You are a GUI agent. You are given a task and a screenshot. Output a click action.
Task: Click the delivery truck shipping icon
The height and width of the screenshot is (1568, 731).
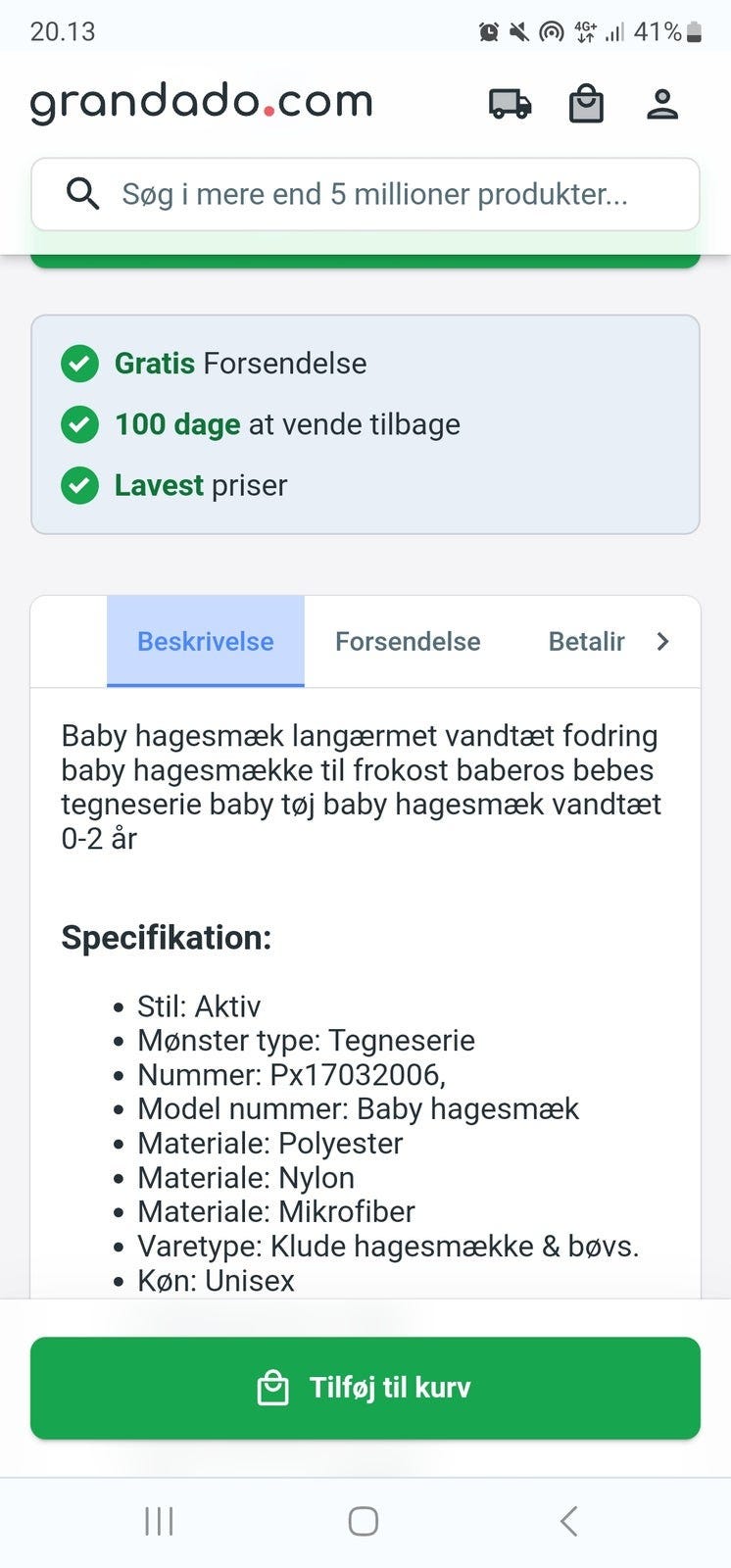[509, 102]
